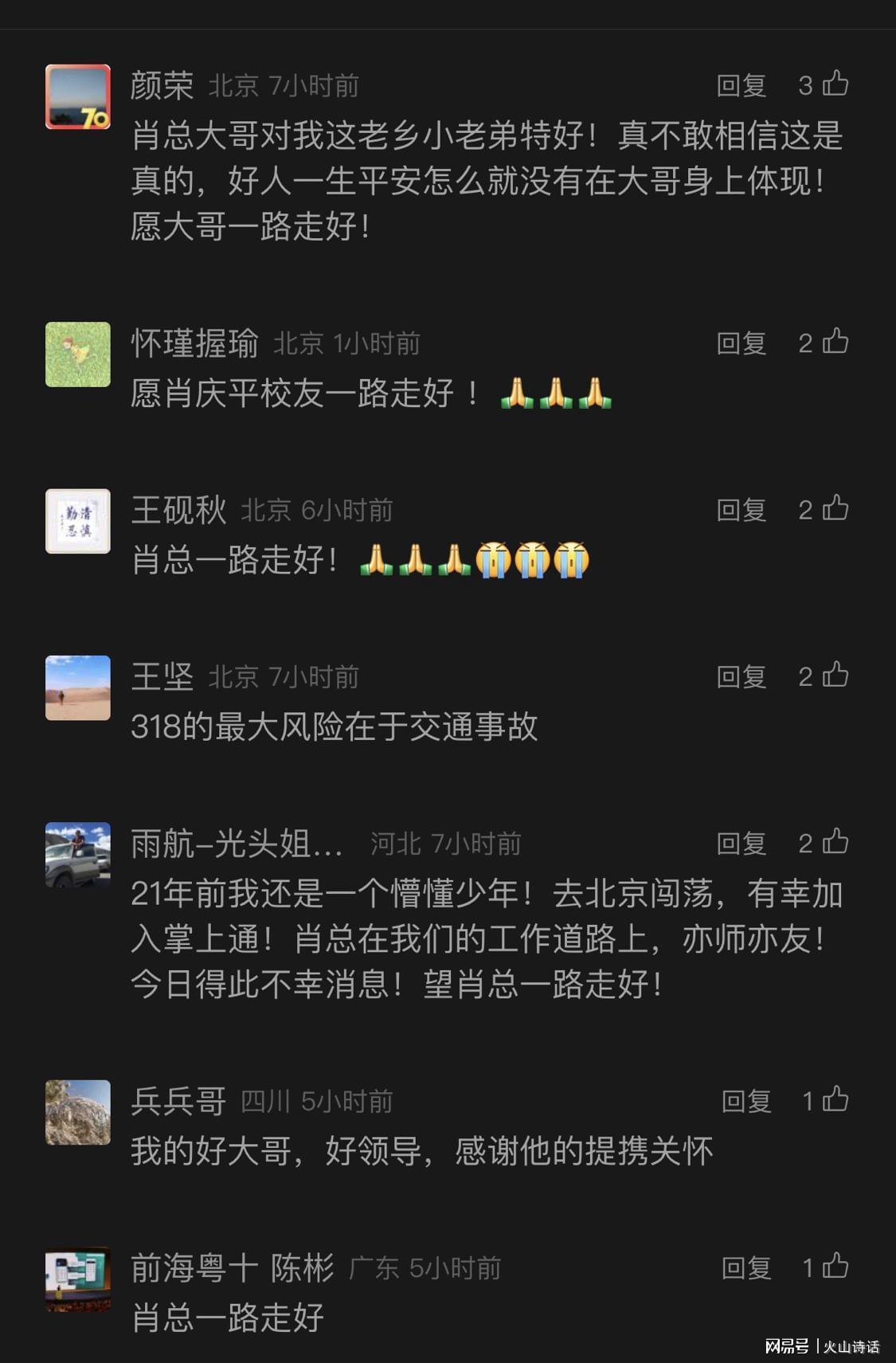Reply to 前海粤十 陈彬's comment

pos(745,1267)
